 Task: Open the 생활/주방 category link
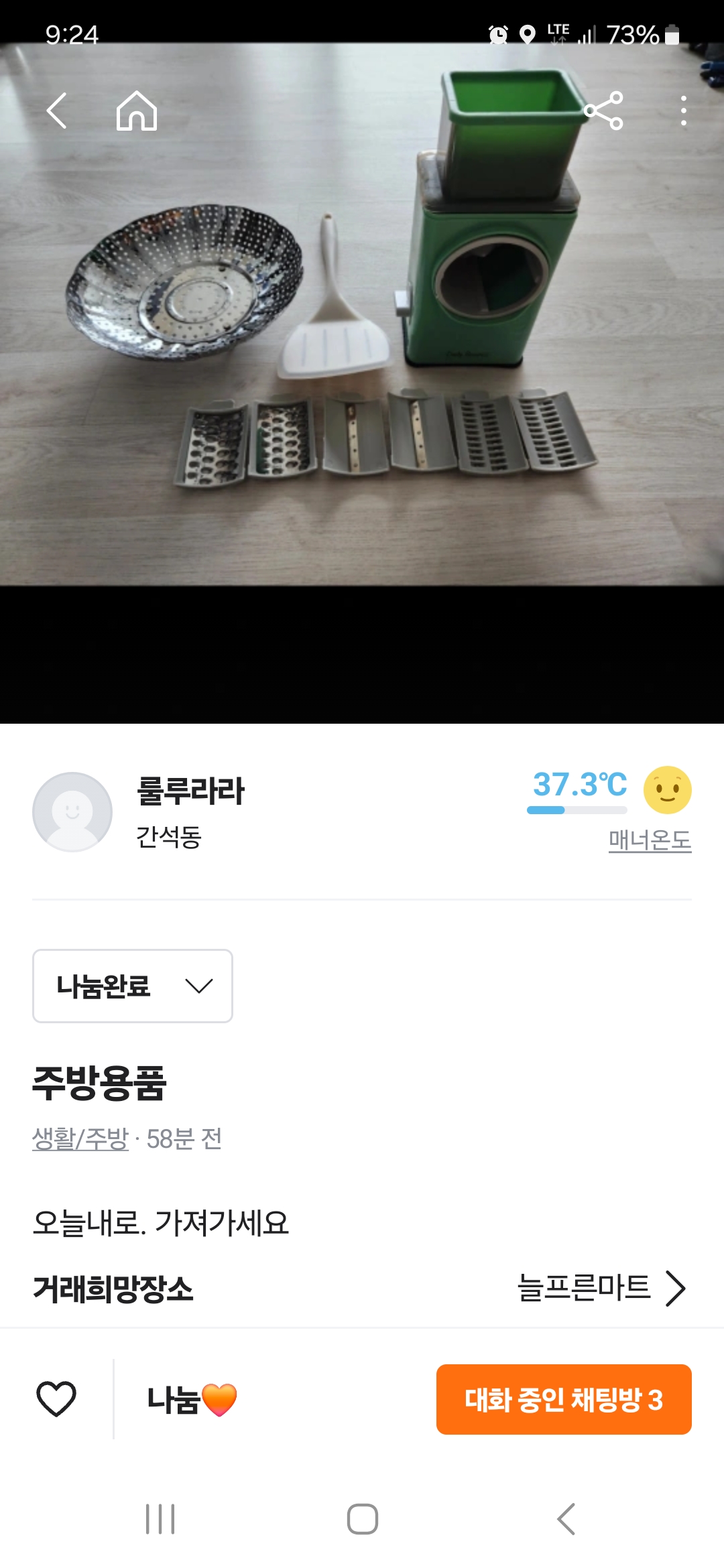80,1138
